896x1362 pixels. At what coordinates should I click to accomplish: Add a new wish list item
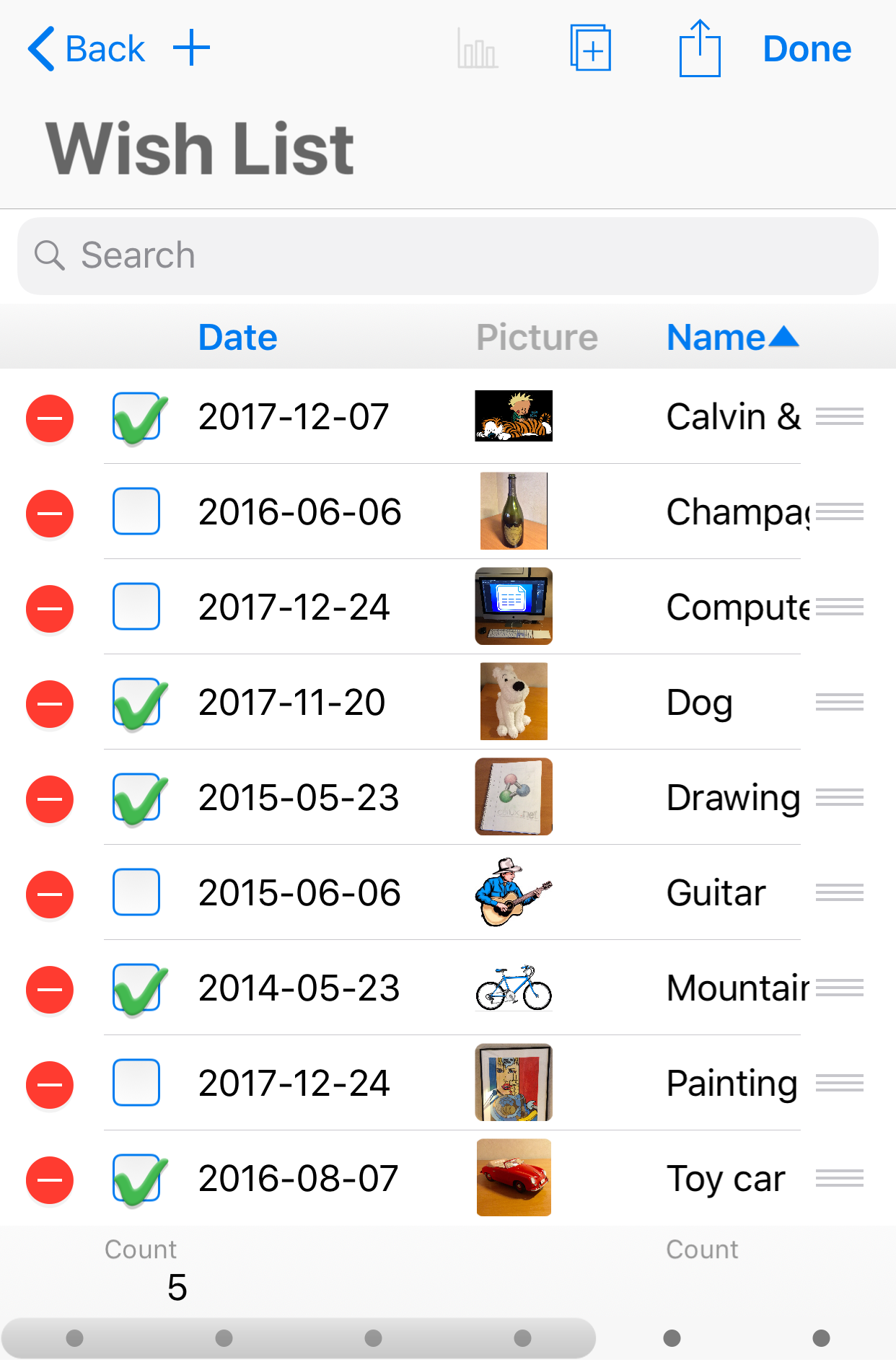point(192,49)
